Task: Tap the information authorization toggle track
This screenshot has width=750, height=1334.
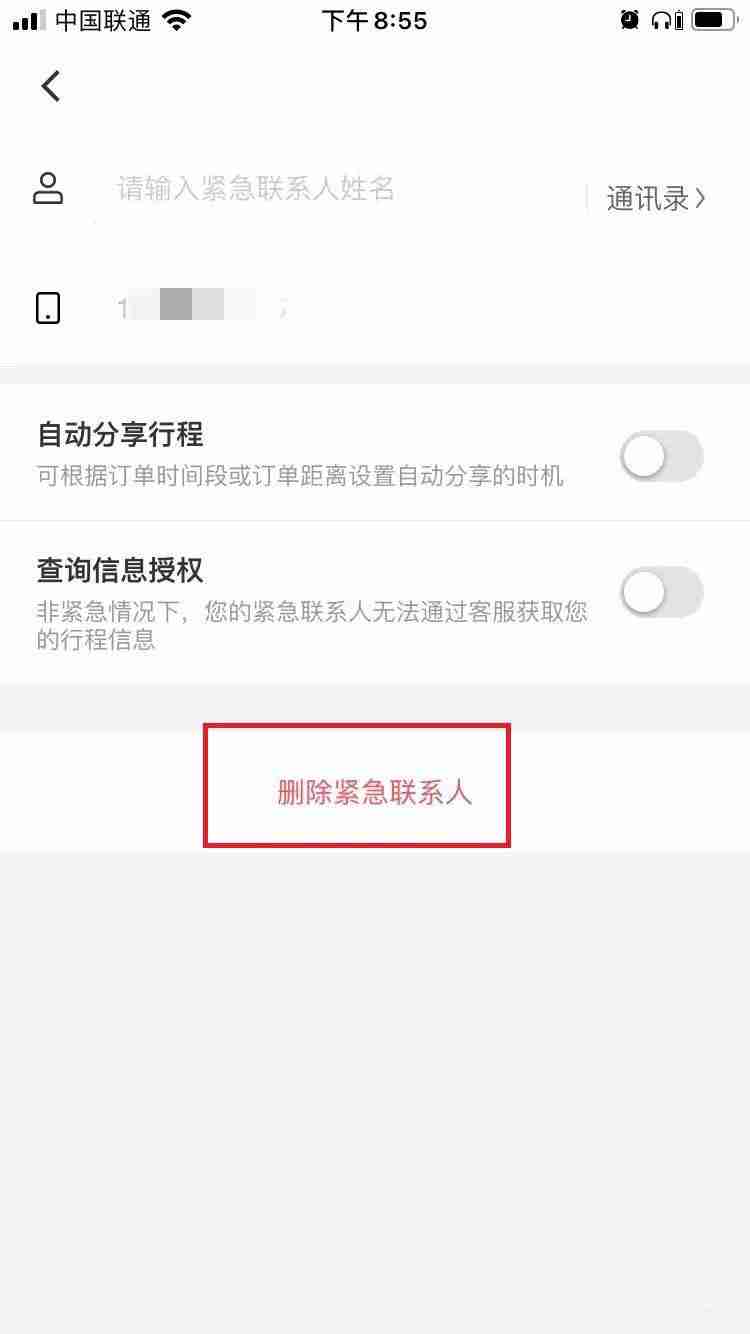Action: click(661, 592)
